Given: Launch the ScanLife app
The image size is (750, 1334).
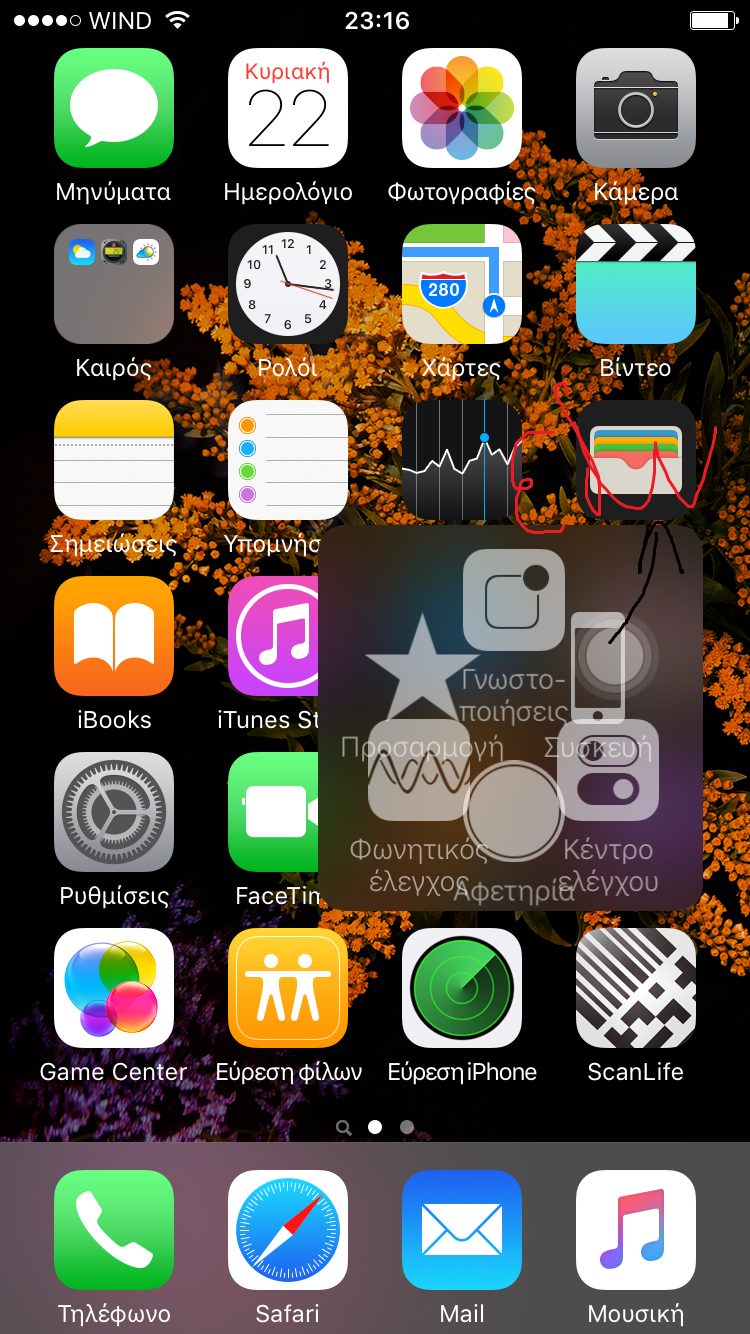Looking at the screenshot, I should tap(636, 988).
